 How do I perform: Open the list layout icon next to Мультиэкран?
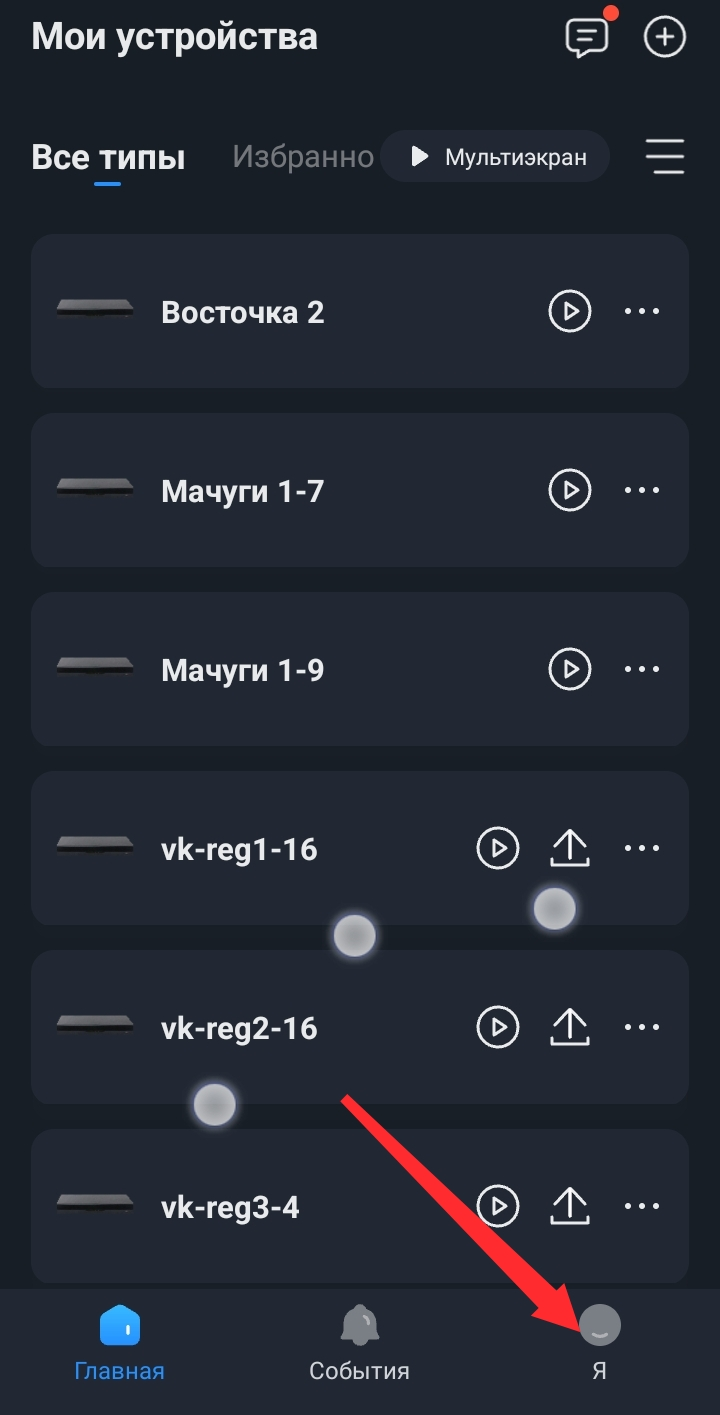coord(665,156)
